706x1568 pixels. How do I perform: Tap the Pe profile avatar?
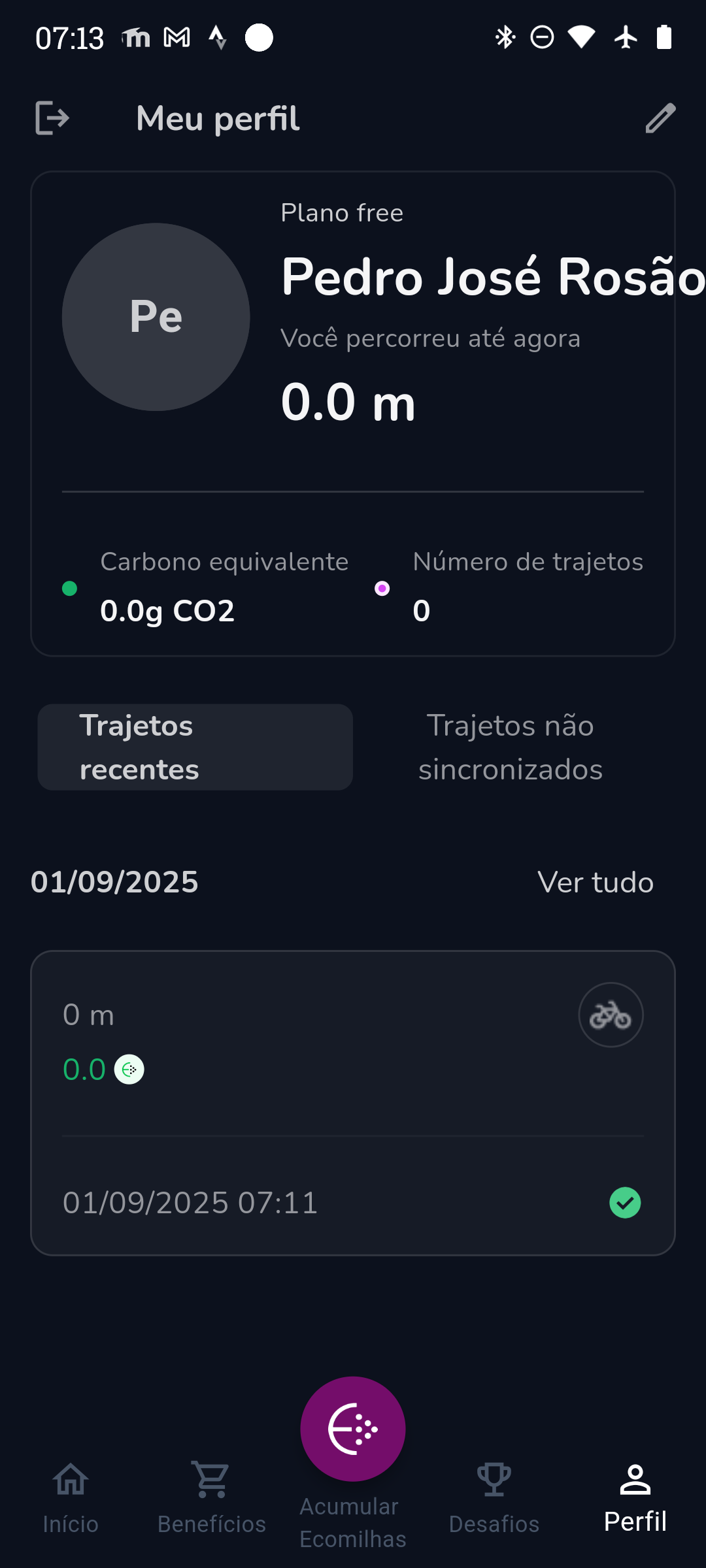[156, 317]
